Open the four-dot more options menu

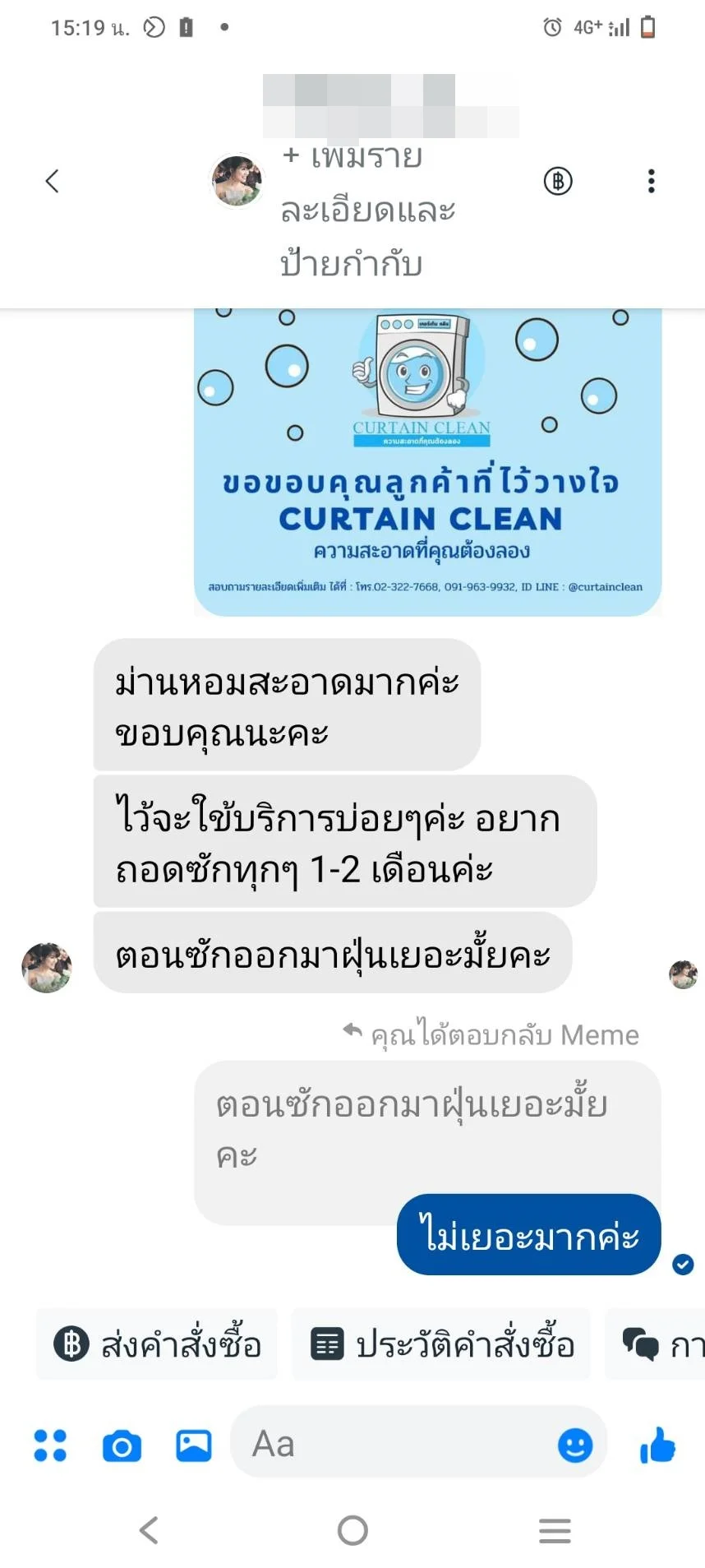tap(50, 1445)
